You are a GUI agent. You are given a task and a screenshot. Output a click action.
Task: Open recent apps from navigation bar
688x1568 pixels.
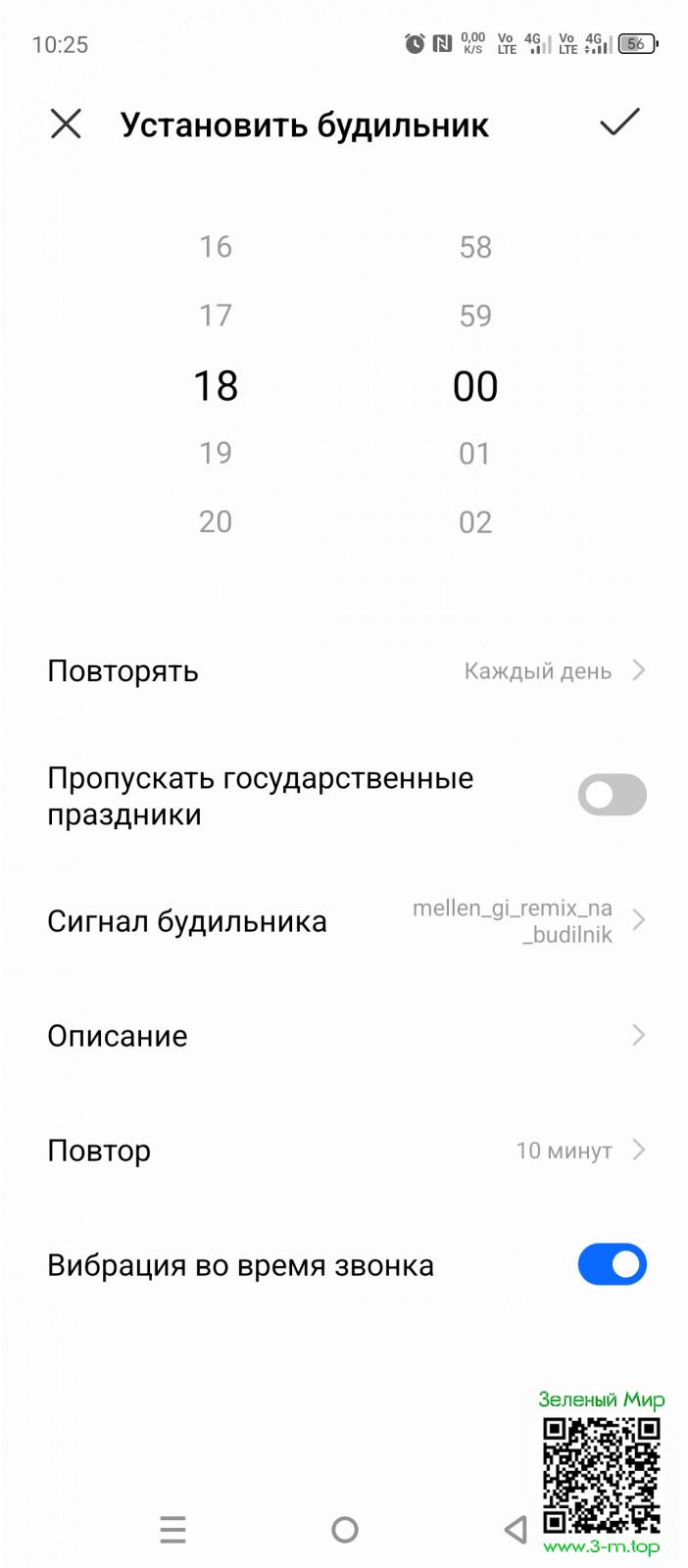coord(173,1530)
